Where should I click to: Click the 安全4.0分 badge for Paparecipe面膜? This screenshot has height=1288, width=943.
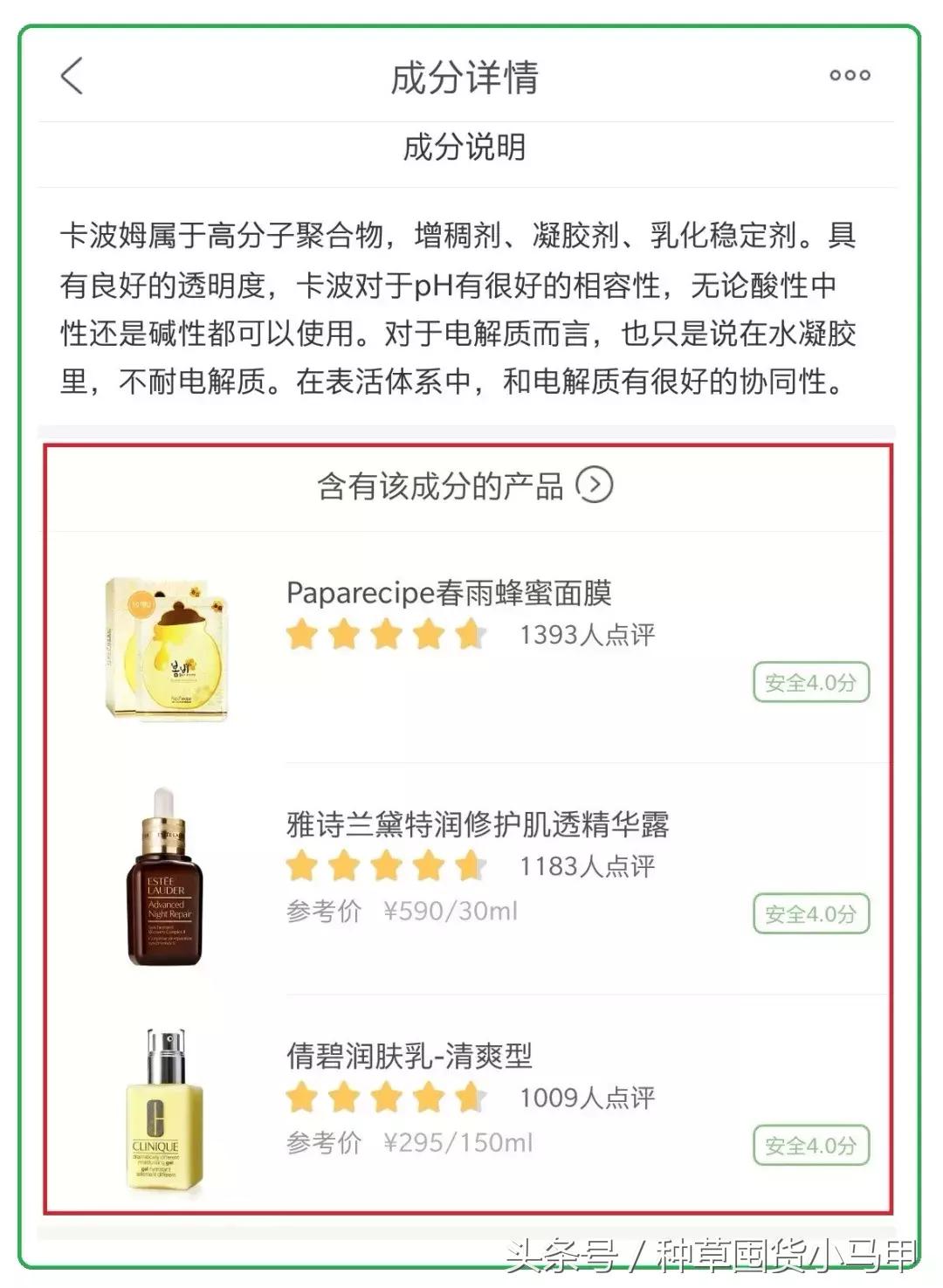click(813, 684)
